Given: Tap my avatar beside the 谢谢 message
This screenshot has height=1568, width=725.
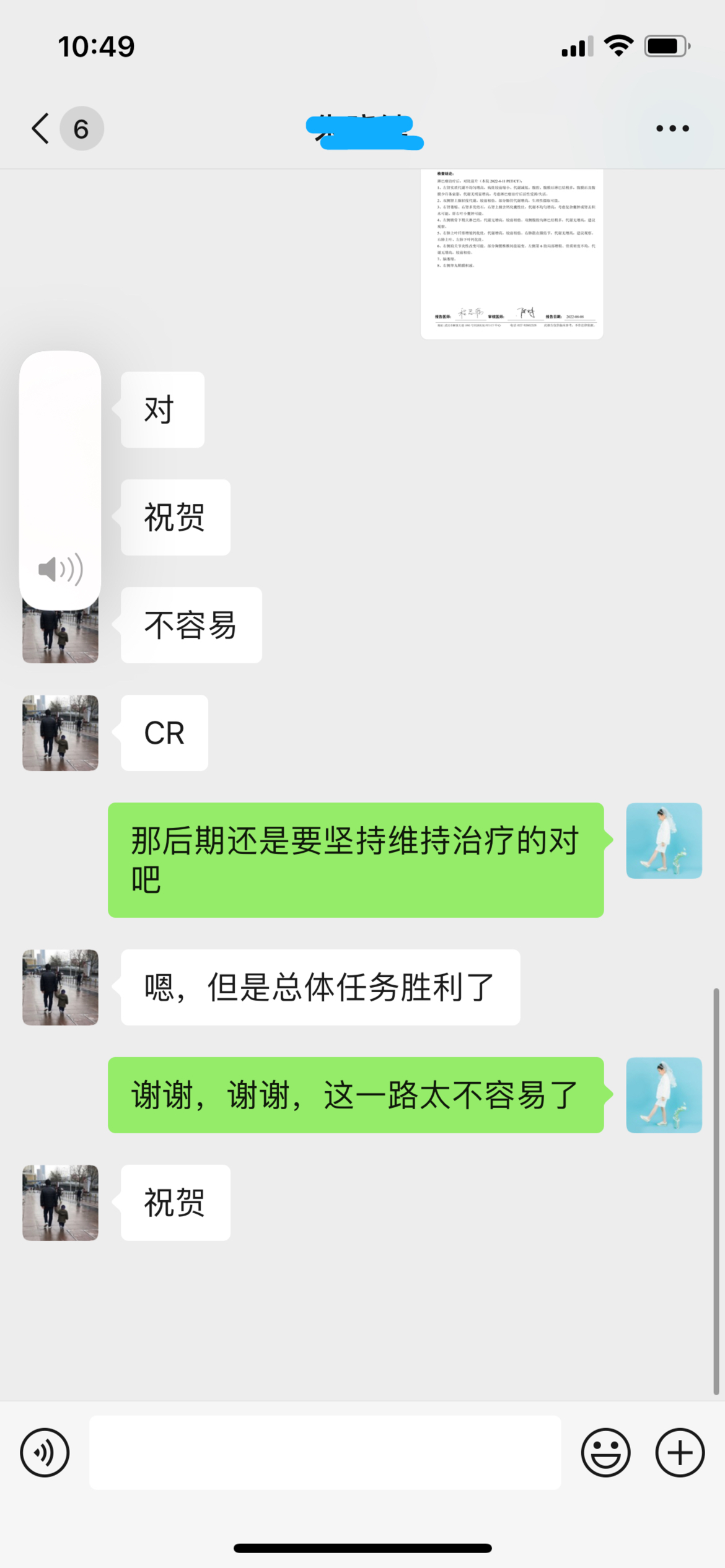Looking at the screenshot, I should (x=664, y=1095).
